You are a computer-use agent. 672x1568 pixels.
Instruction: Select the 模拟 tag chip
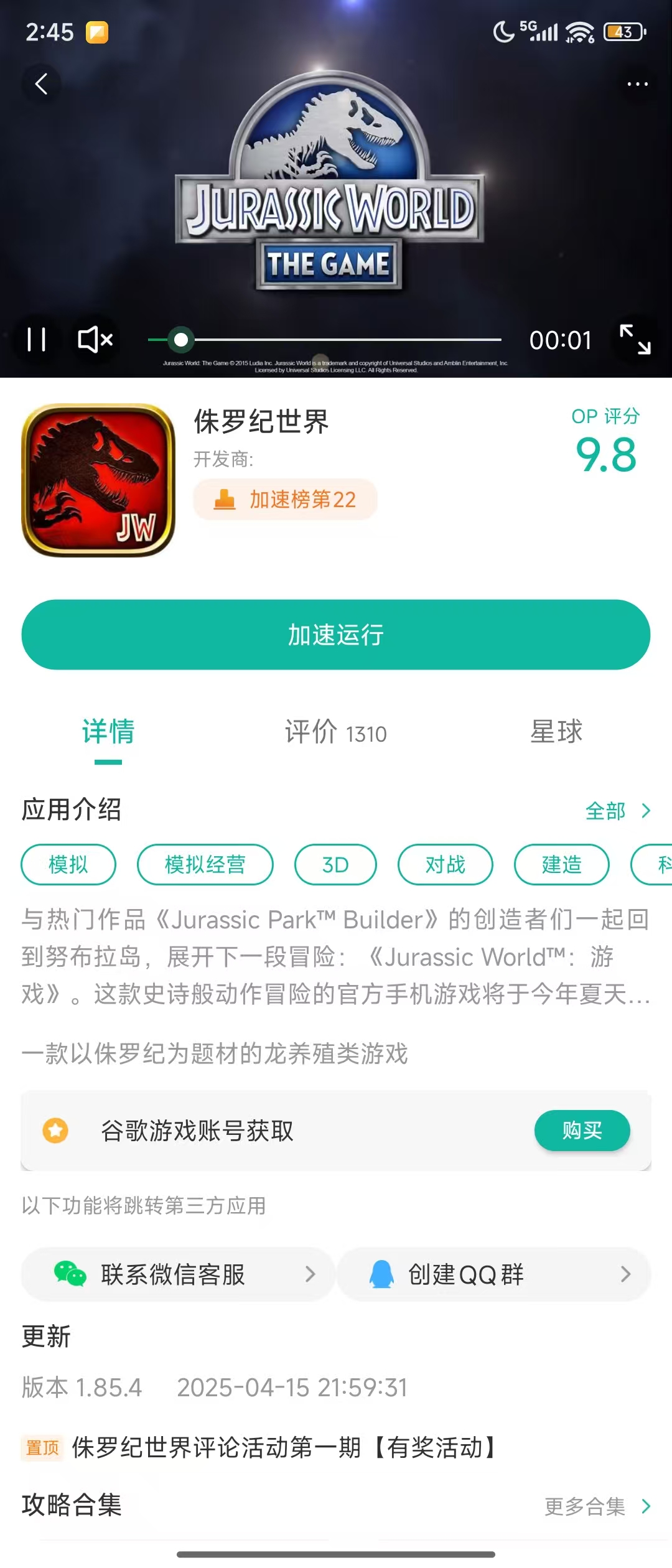coord(68,864)
